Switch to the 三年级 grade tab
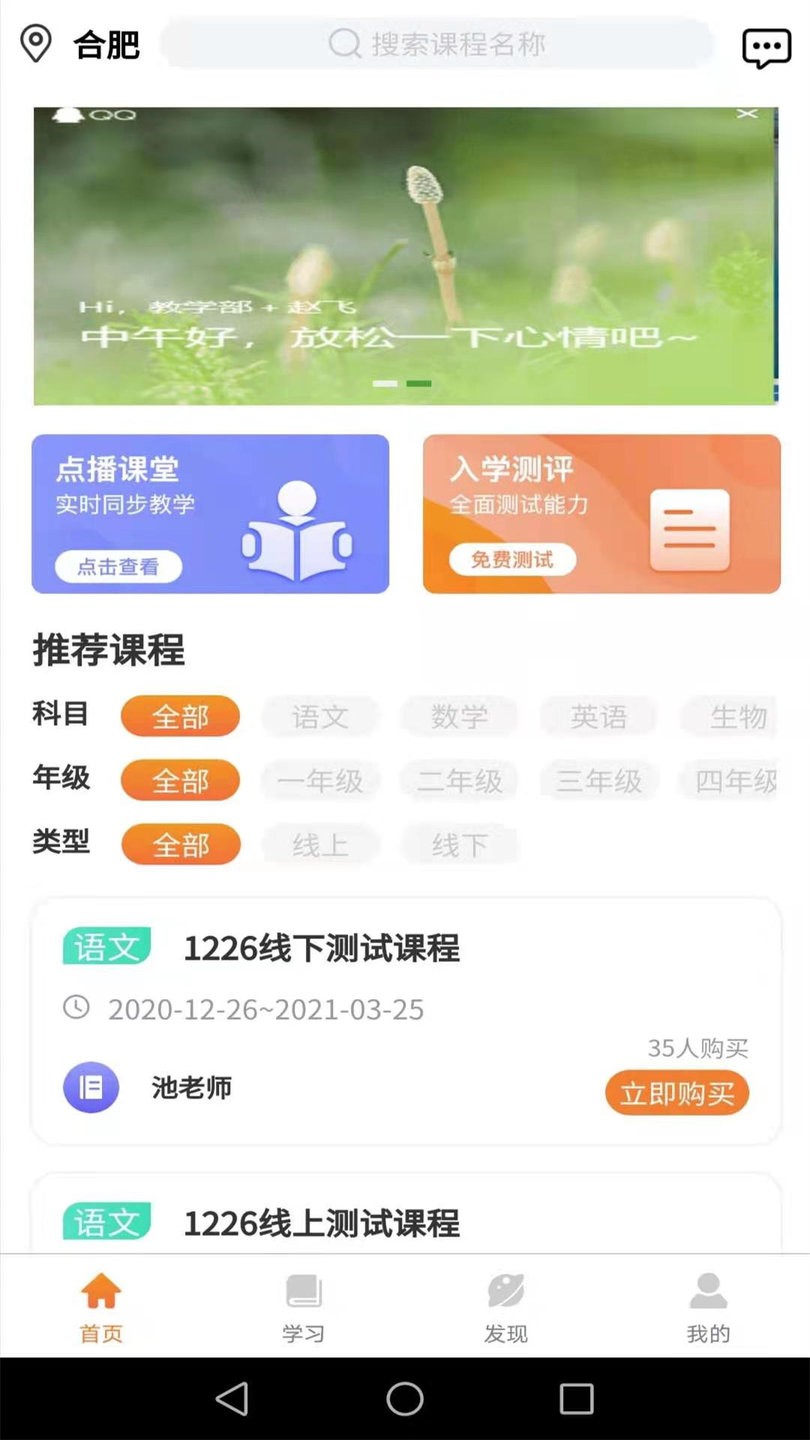Viewport: 810px width, 1440px height. point(598,780)
